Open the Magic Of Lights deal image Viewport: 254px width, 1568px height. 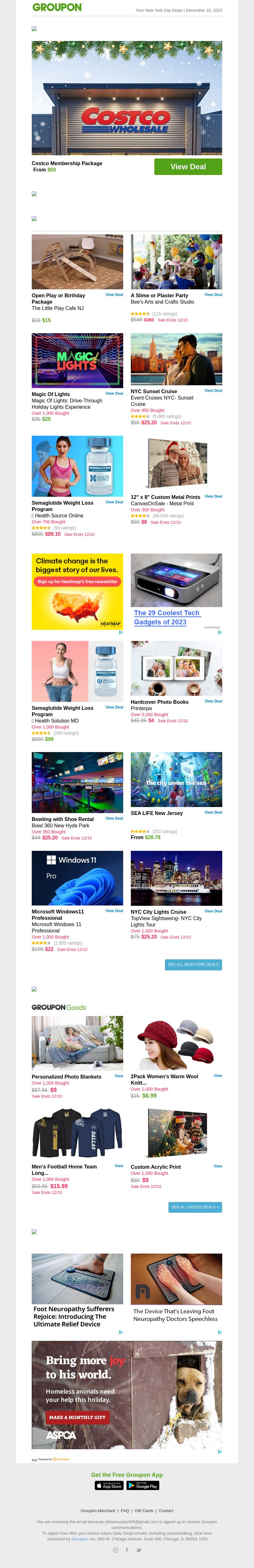pyautogui.click(x=77, y=360)
